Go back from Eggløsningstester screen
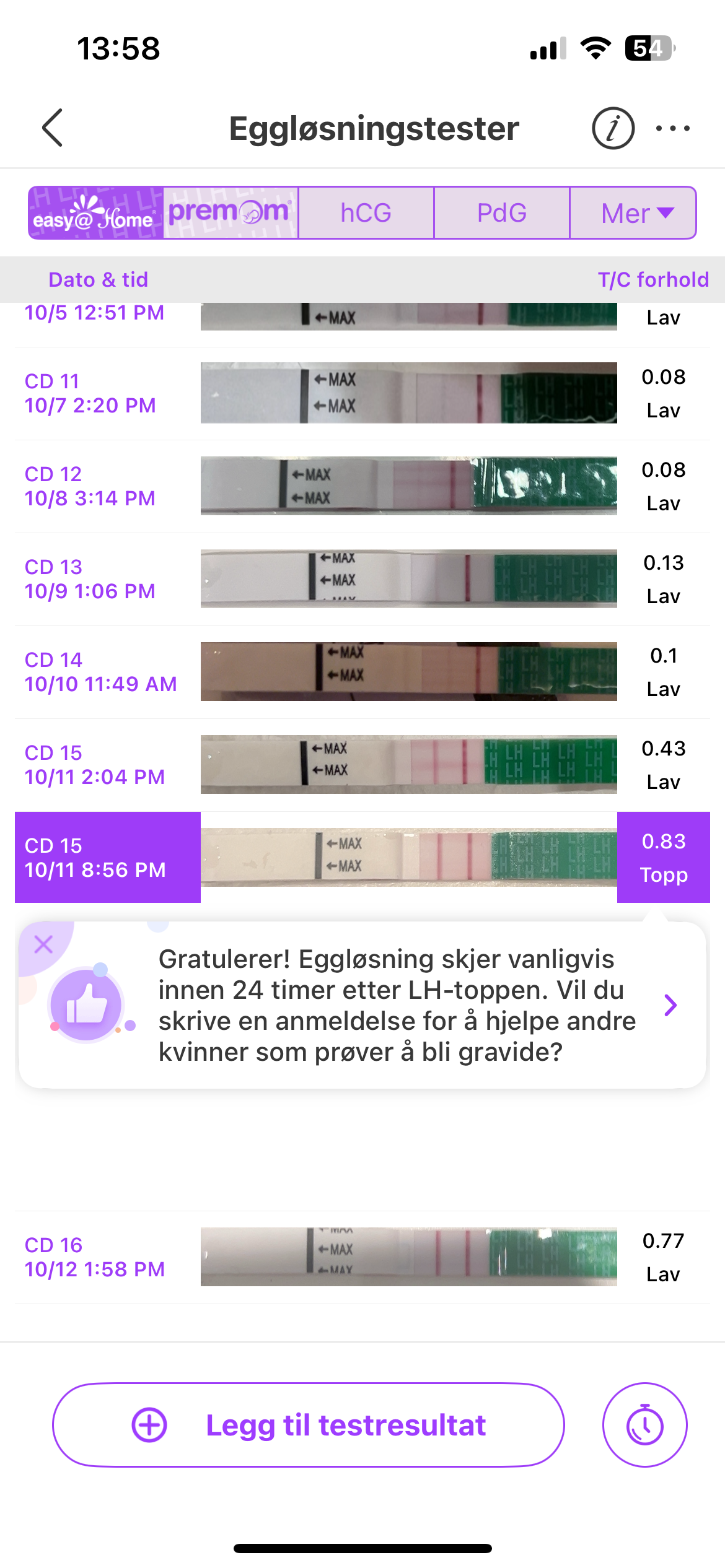Image resolution: width=725 pixels, height=1568 pixels. (53, 128)
